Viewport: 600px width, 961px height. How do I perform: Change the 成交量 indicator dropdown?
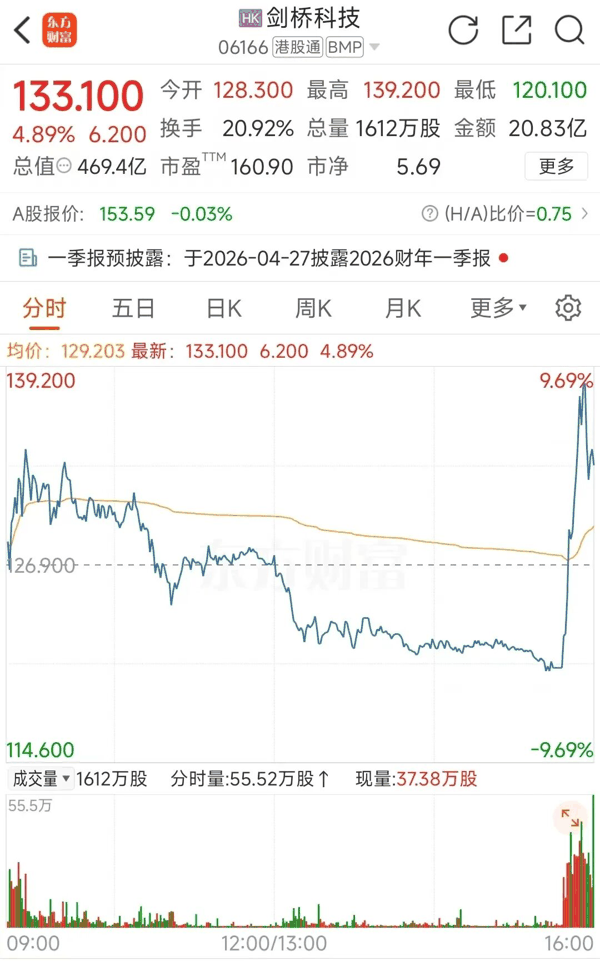pyautogui.click(x=40, y=779)
